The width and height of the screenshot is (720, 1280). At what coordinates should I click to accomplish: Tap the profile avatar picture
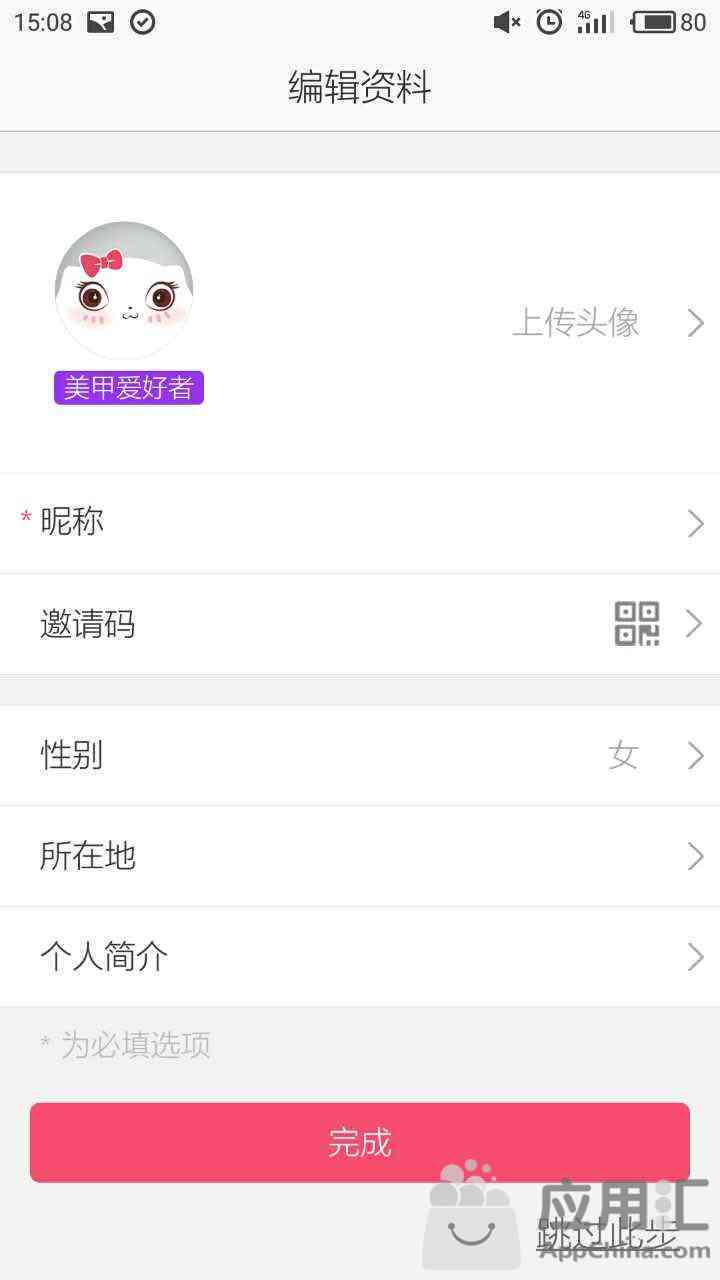pyautogui.click(x=124, y=291)
